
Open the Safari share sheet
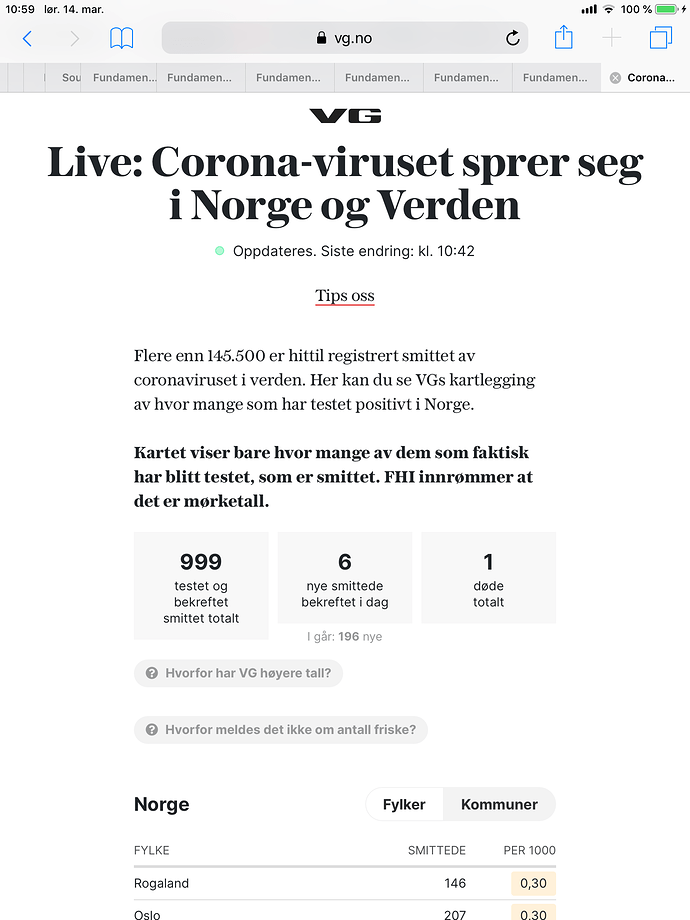563,38
